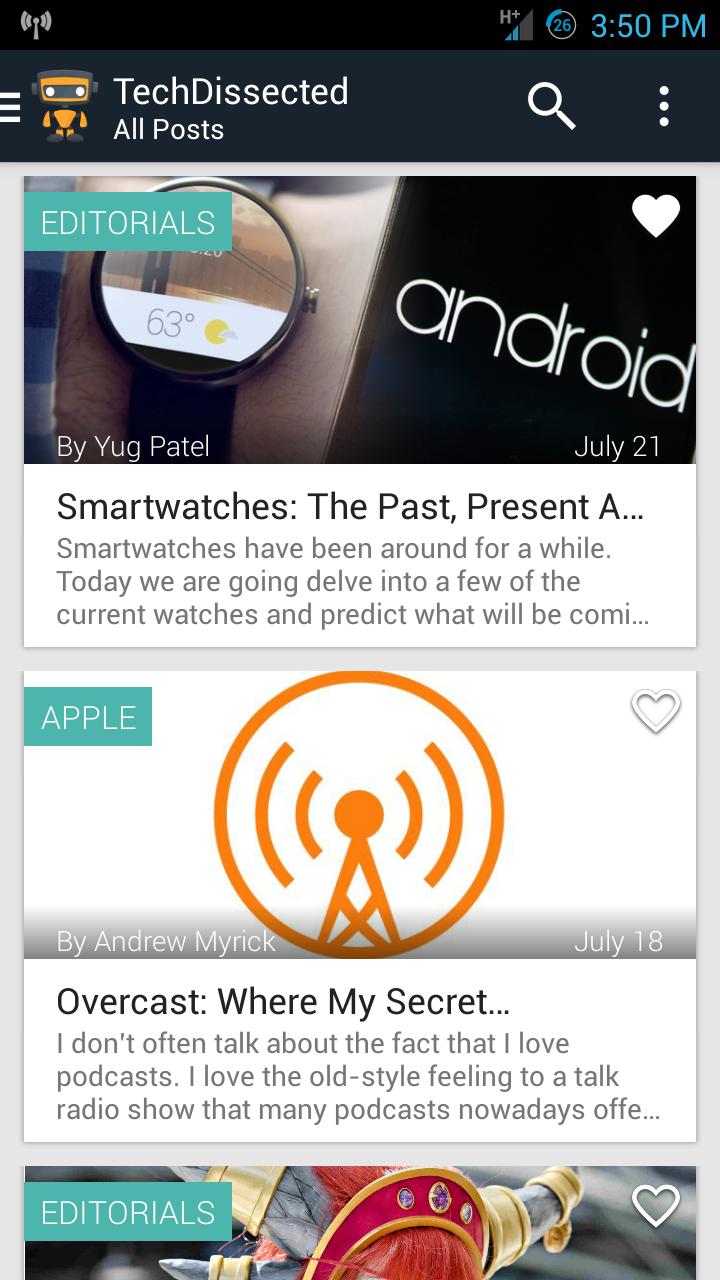Image resolution: width=720 pixels, height=1280 pixels.
Task: Tap the Overcast podcast antenna logo image
Action: pos(355,810)
